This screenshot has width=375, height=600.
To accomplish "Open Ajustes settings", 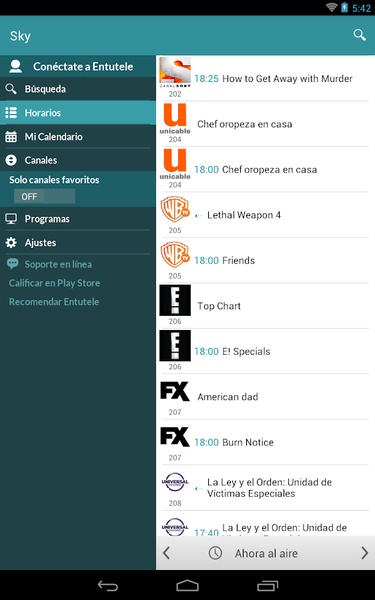I will coord(78,243).
